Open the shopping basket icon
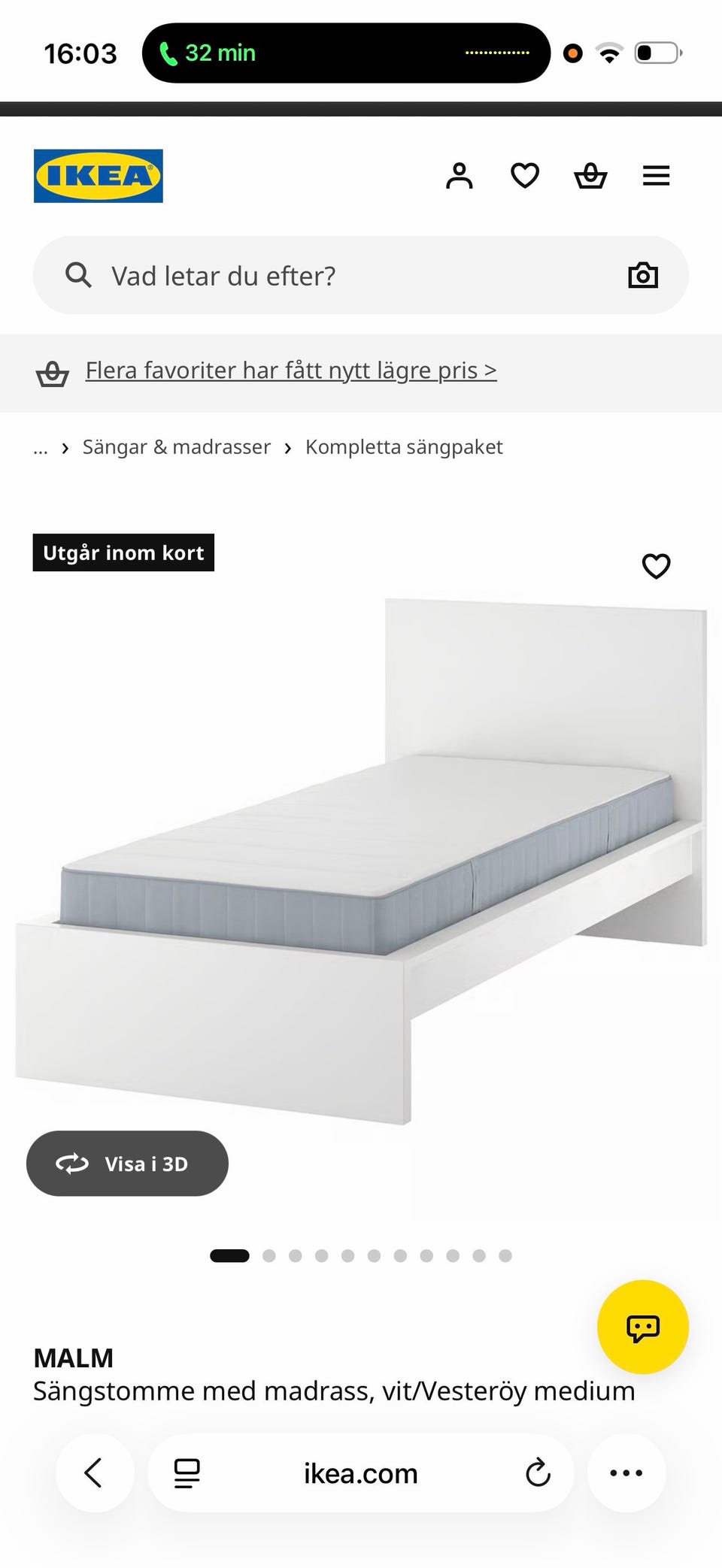 pyautogui.click(x=590, y=176)
